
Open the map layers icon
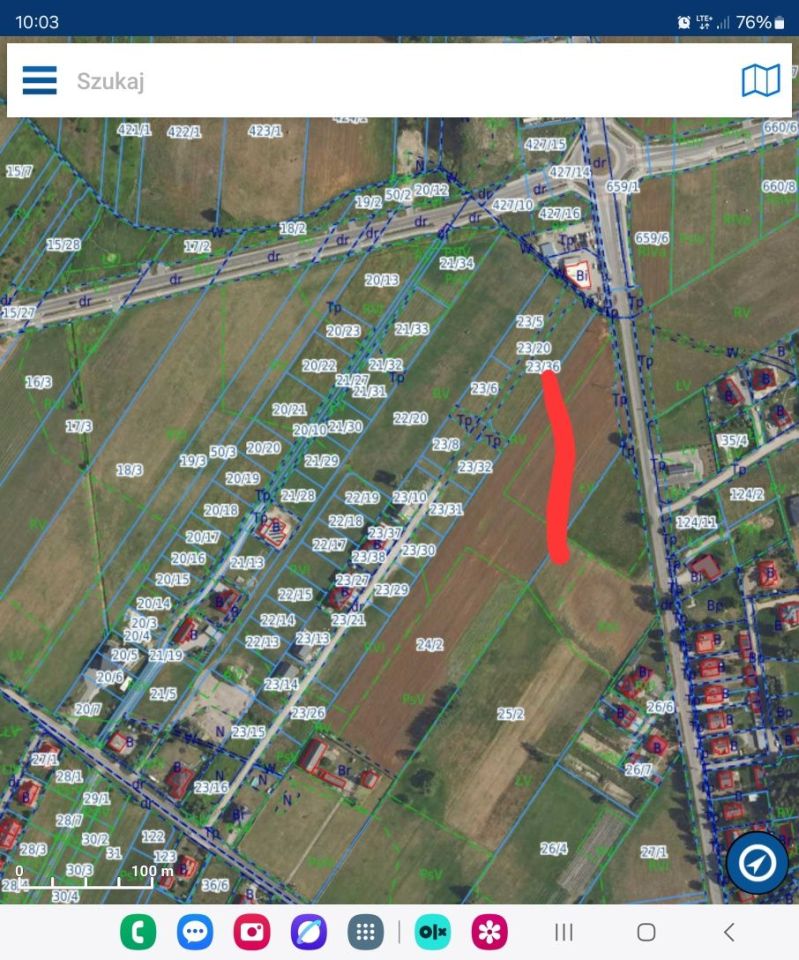760,81
